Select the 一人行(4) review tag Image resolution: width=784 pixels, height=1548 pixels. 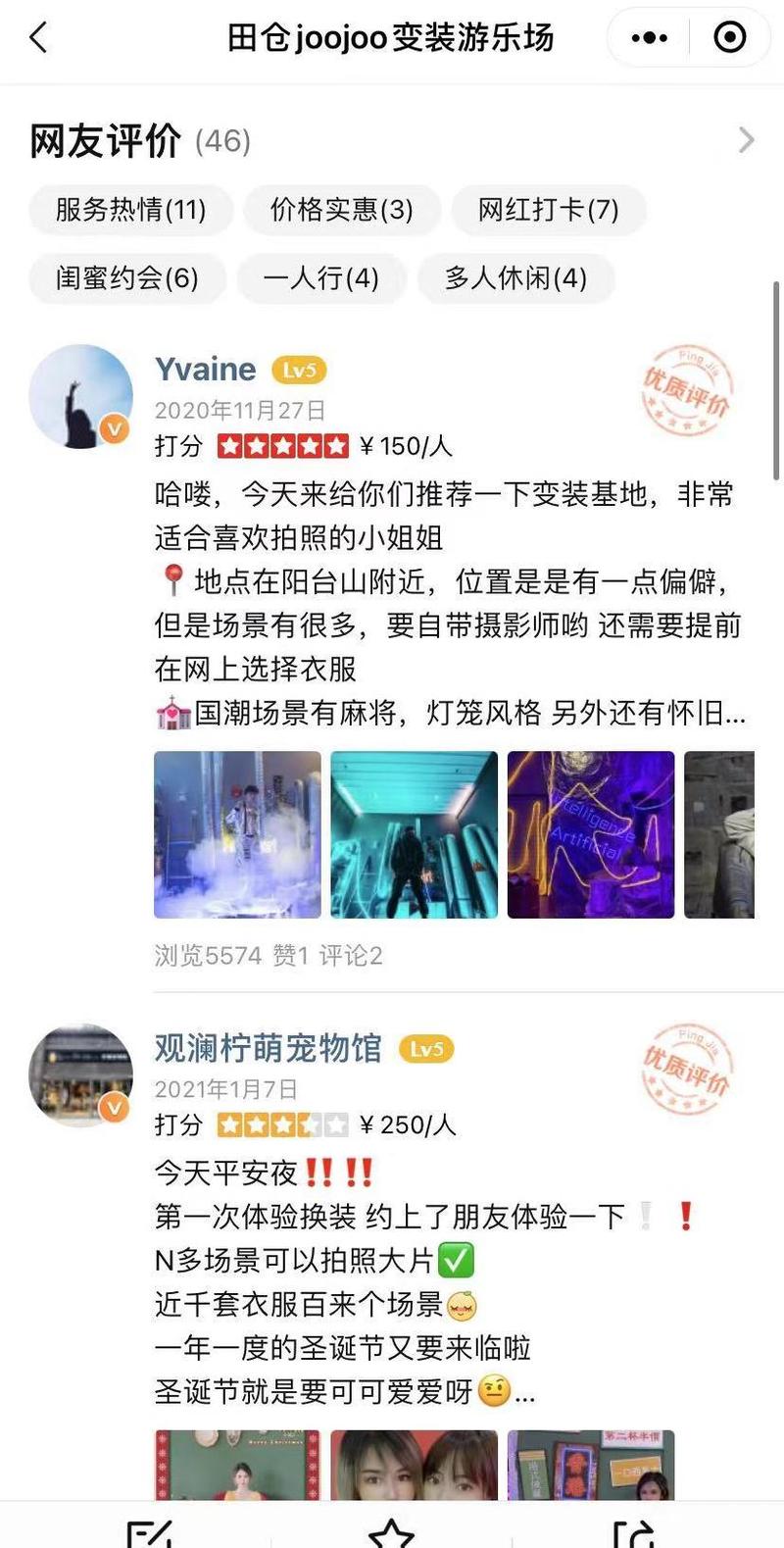click(320, 277)
